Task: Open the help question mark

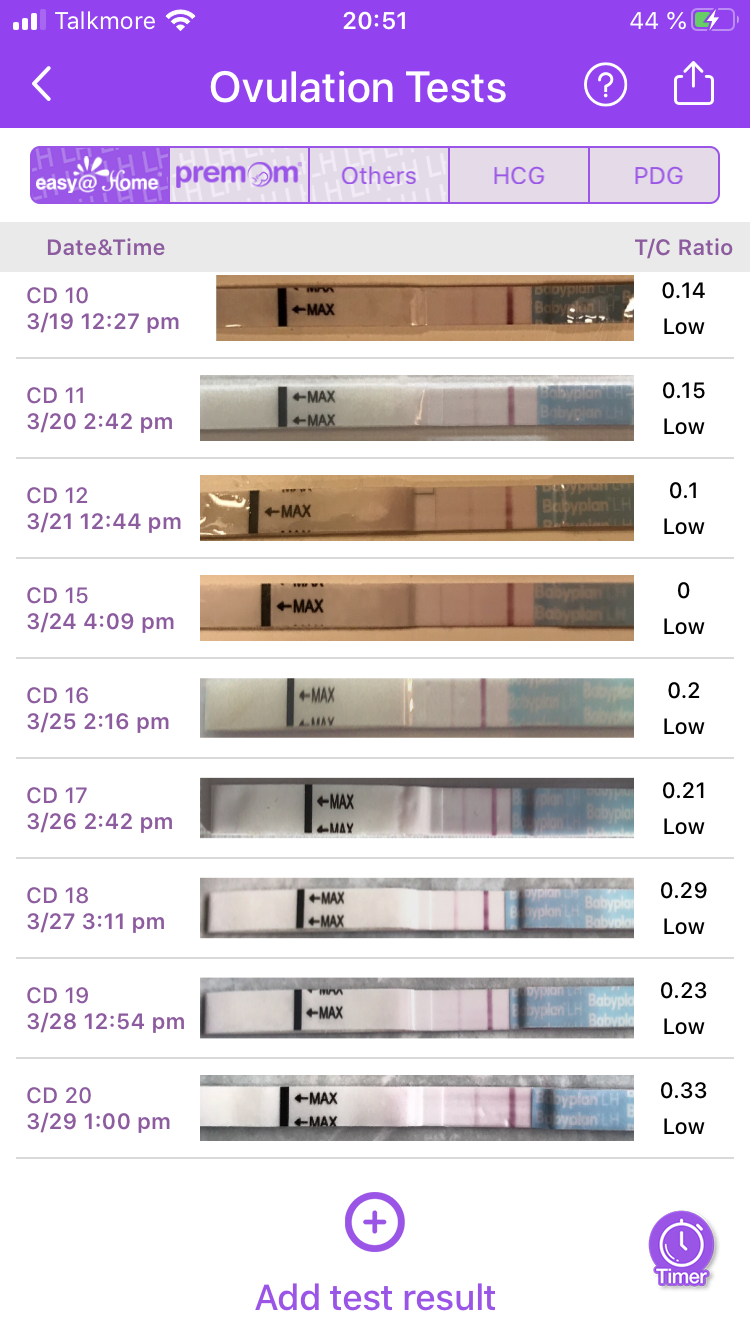Action: coord(605,86)
